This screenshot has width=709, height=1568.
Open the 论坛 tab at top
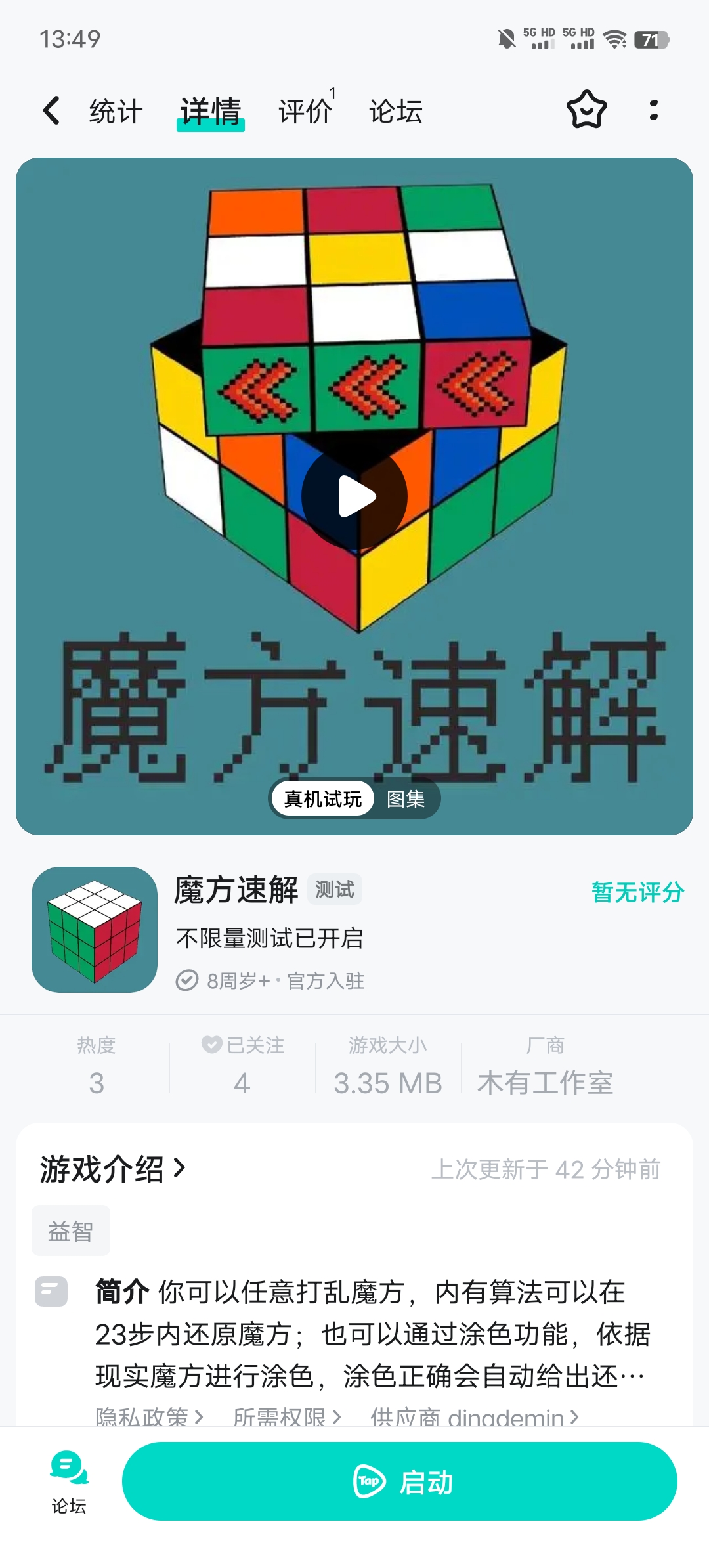395,112
